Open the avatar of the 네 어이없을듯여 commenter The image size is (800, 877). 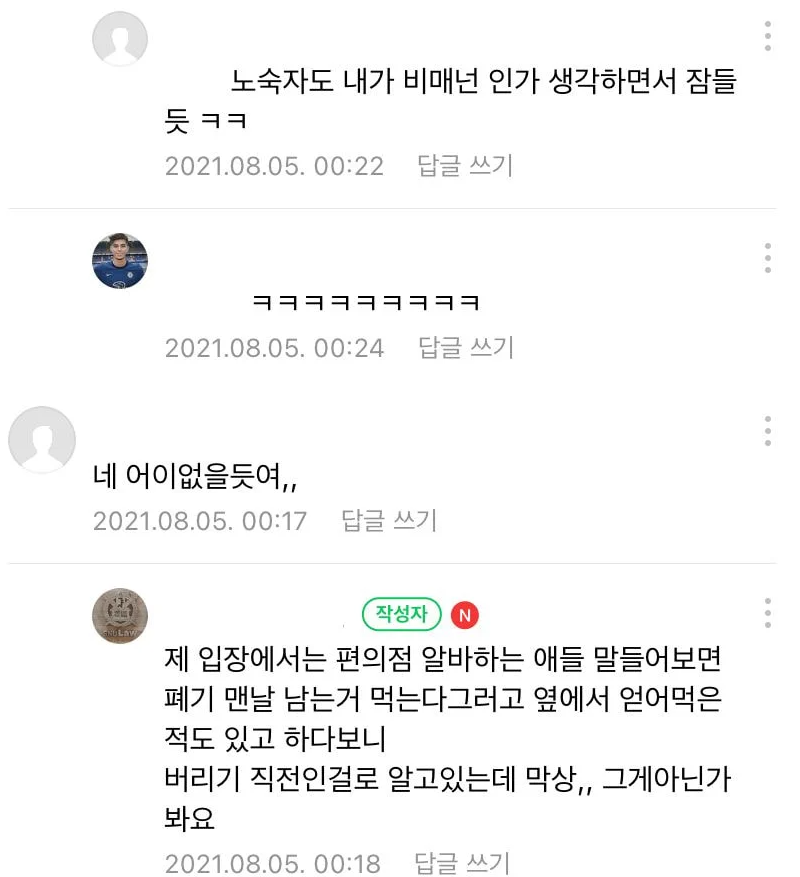42,440
